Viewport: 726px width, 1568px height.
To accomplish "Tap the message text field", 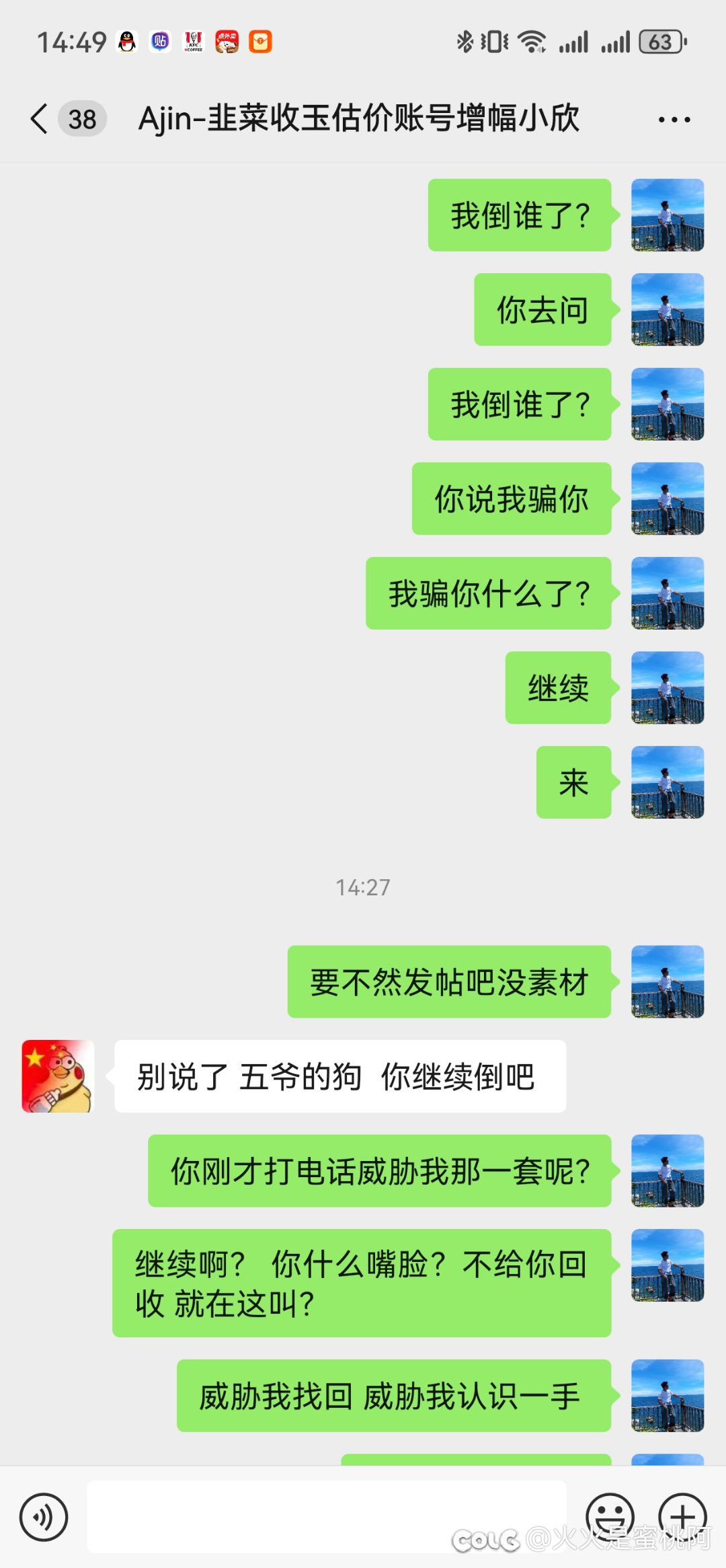I will [x=327, y=1516].
